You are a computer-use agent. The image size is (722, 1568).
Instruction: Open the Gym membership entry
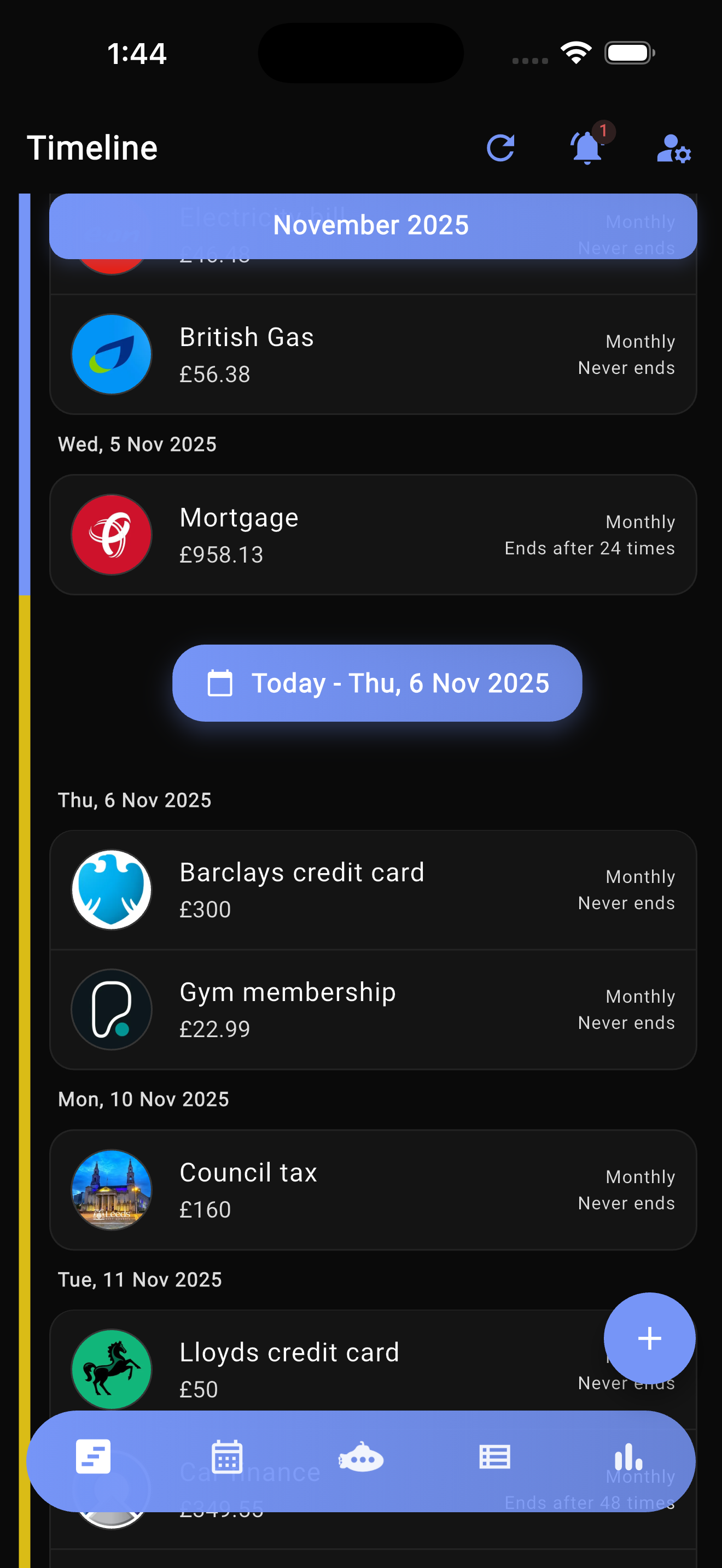point(372,1009)
